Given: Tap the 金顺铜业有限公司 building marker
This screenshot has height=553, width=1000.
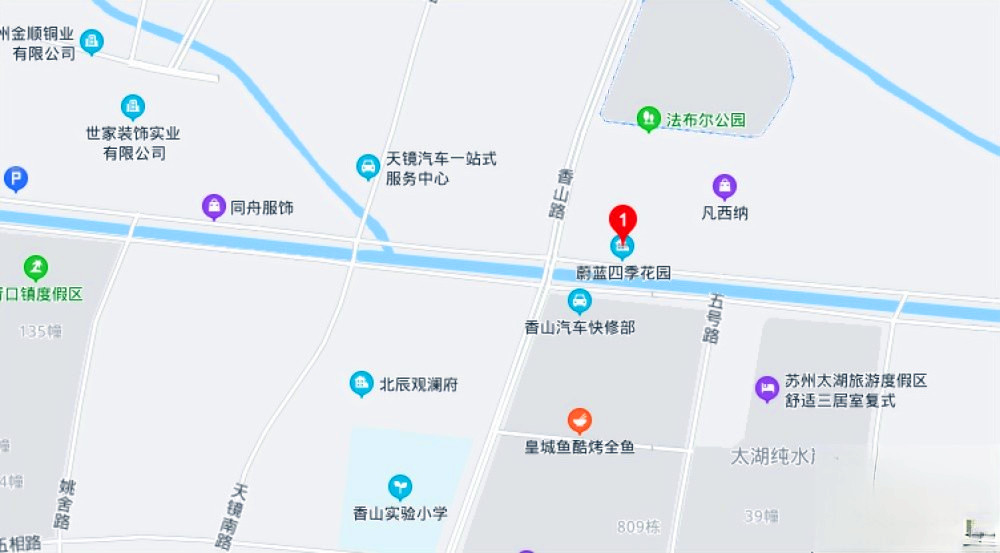Looking at the screenshot, I should click(x=92, y=41).
